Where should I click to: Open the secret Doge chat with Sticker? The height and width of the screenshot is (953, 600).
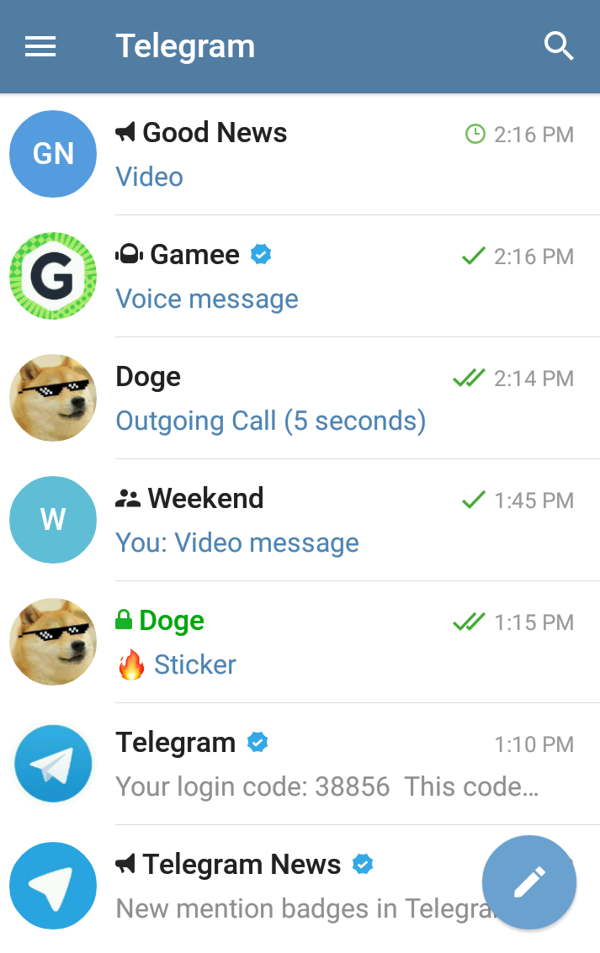[x=300, y=642]
